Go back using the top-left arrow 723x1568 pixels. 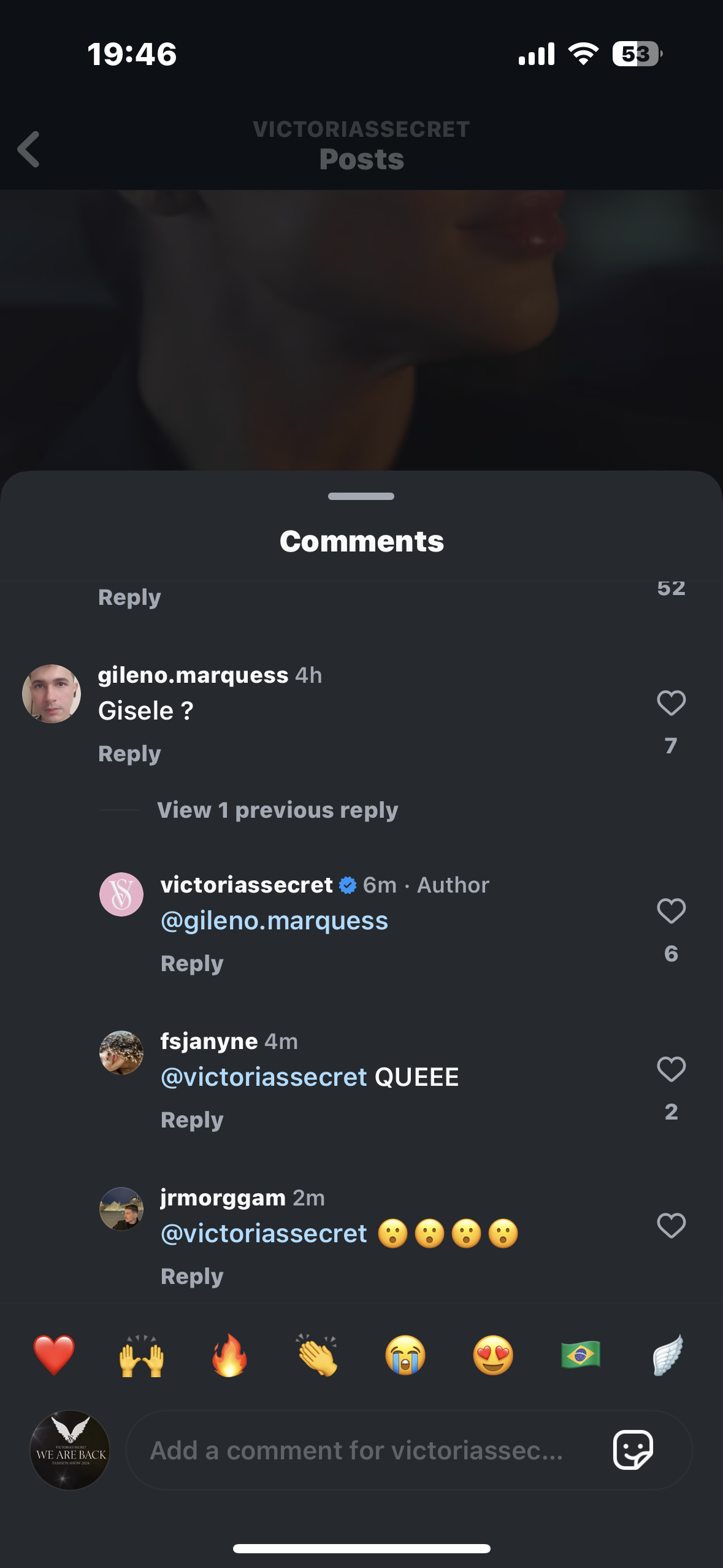(29, 149)
